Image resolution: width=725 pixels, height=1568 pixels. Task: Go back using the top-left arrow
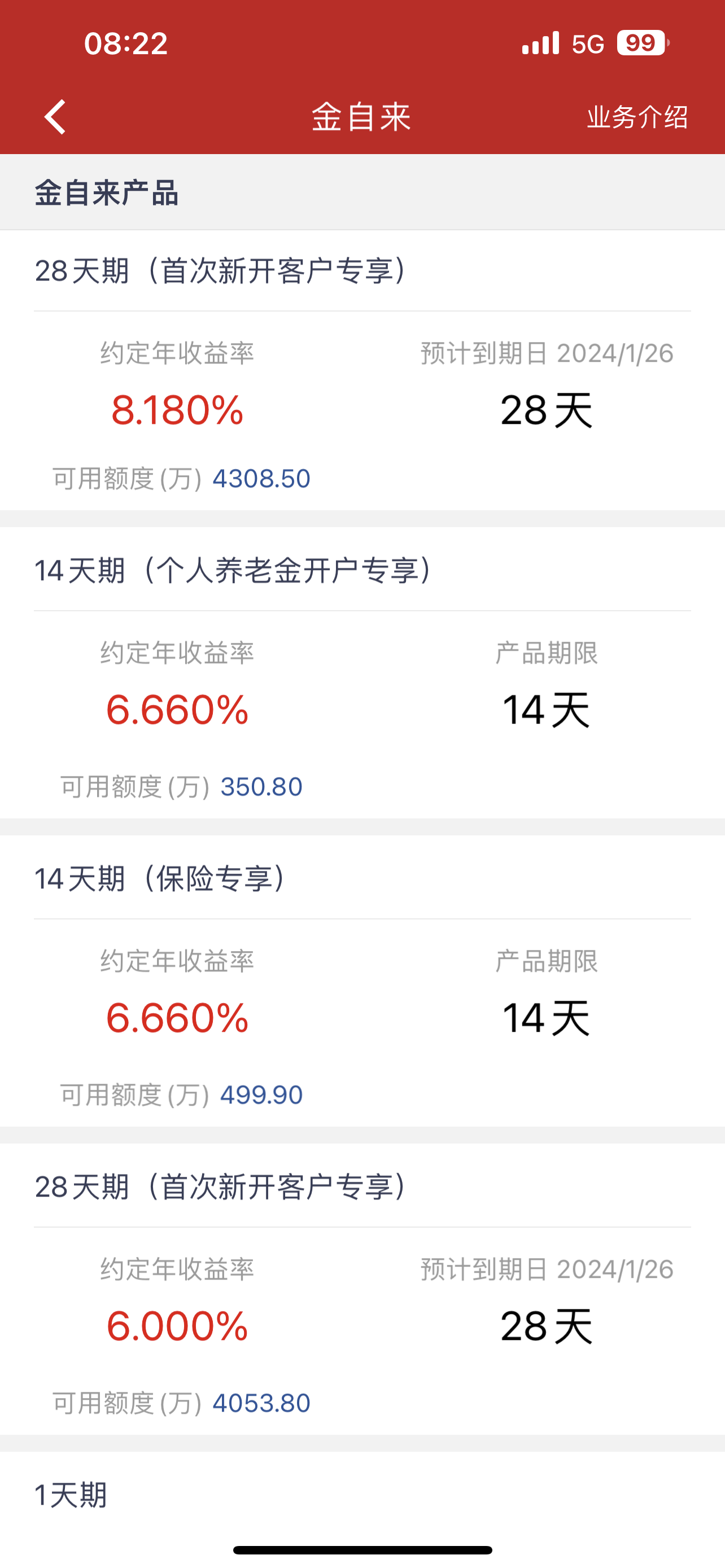click(55, 116)
